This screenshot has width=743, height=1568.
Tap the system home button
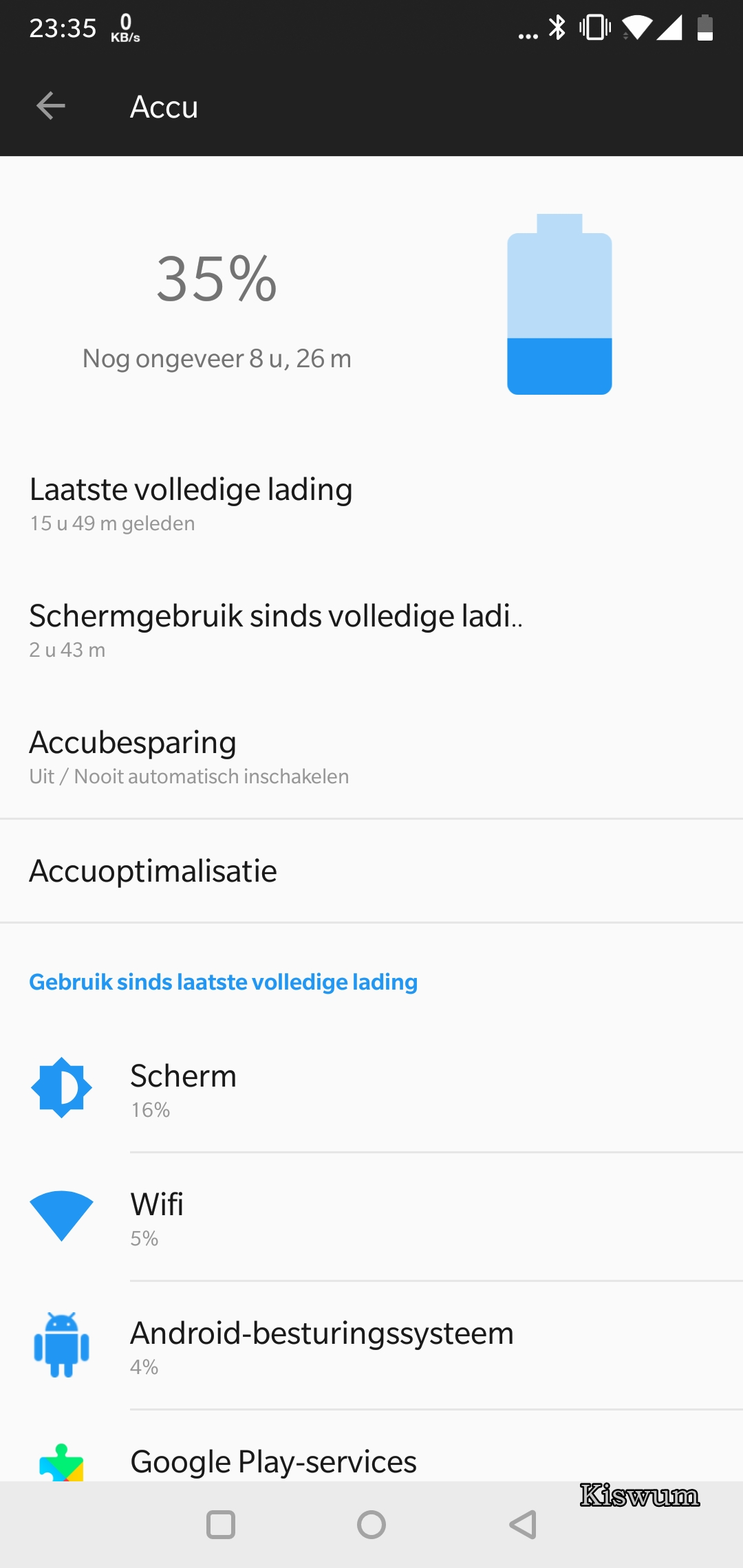click(x=371, y=1525)
